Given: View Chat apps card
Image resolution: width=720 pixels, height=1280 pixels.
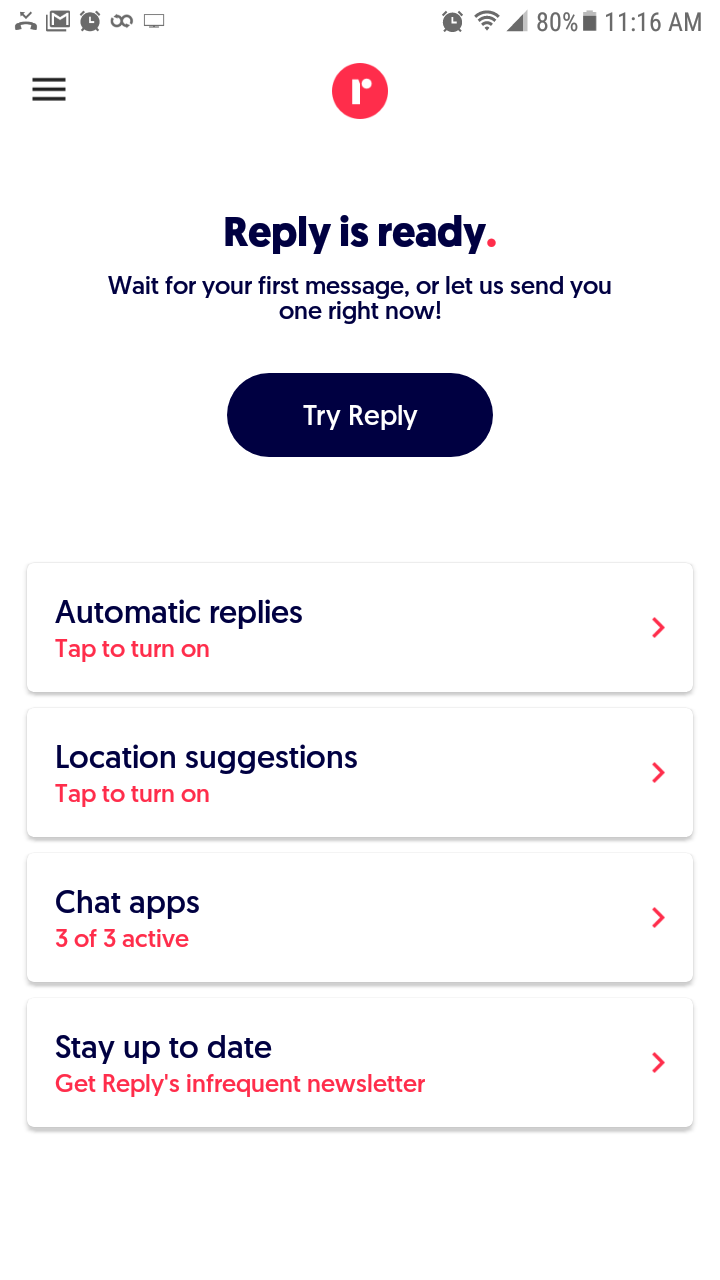Looking at the screenshot, I should click(x=360, y=918).
